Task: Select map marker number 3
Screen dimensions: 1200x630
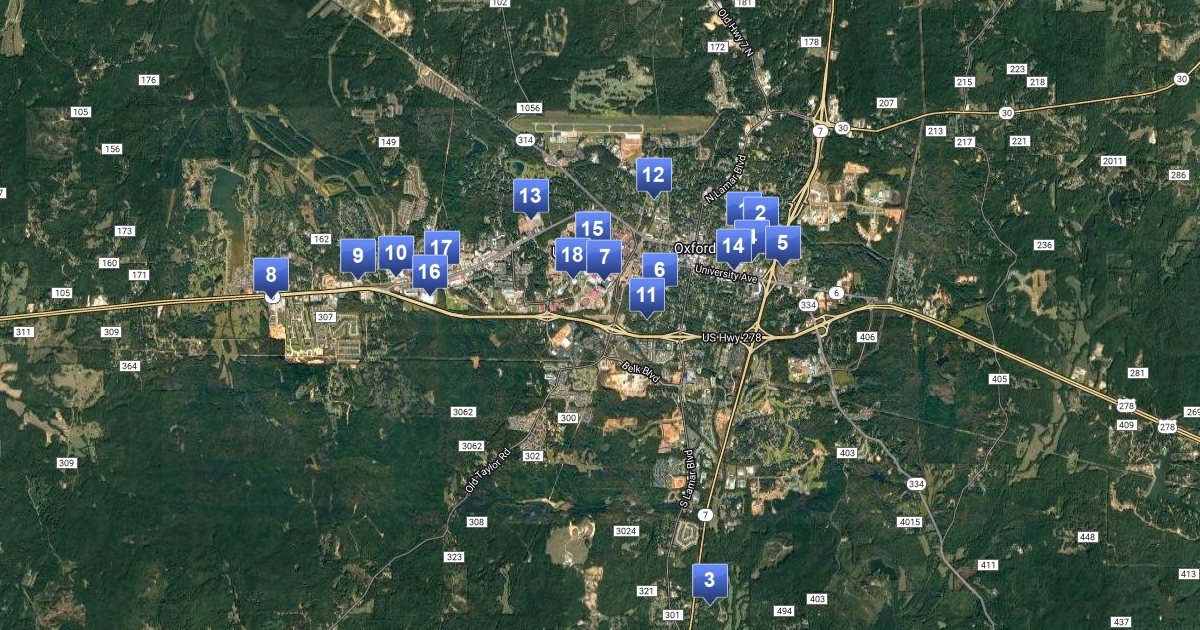Action: click(x=710, y=580)
